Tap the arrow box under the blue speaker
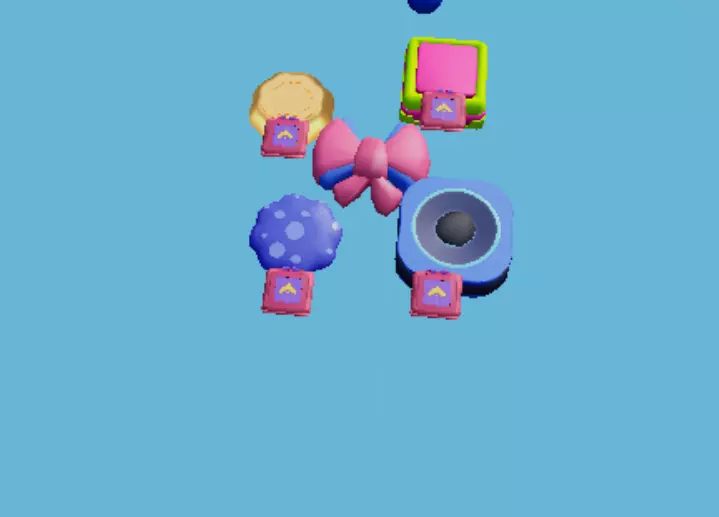 point(436,294)
